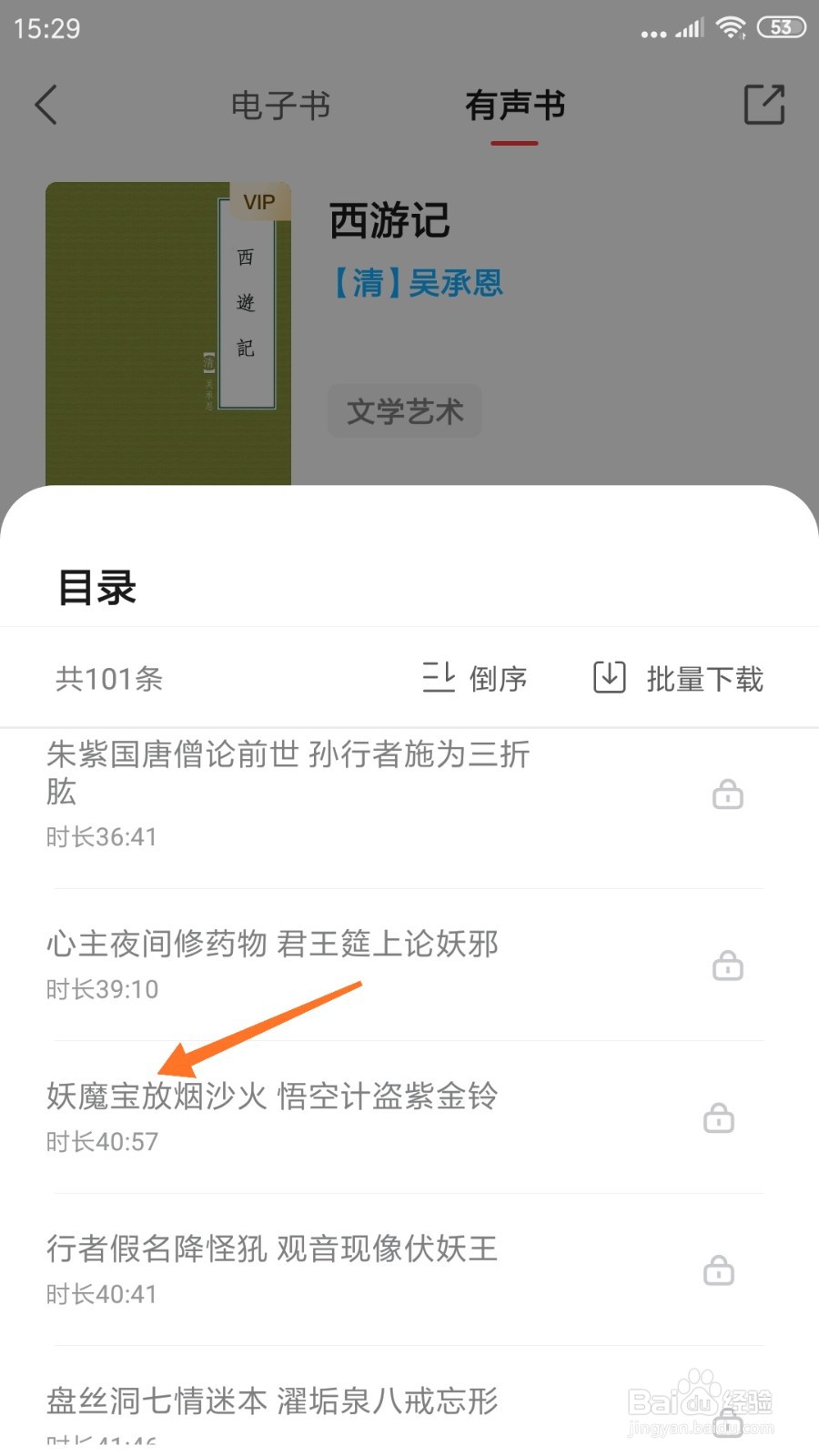Tap the lock icon beside 心主夜间修药物
Image resolution: width=819 pixels, height=1456 pixels.
coord(727,966)
